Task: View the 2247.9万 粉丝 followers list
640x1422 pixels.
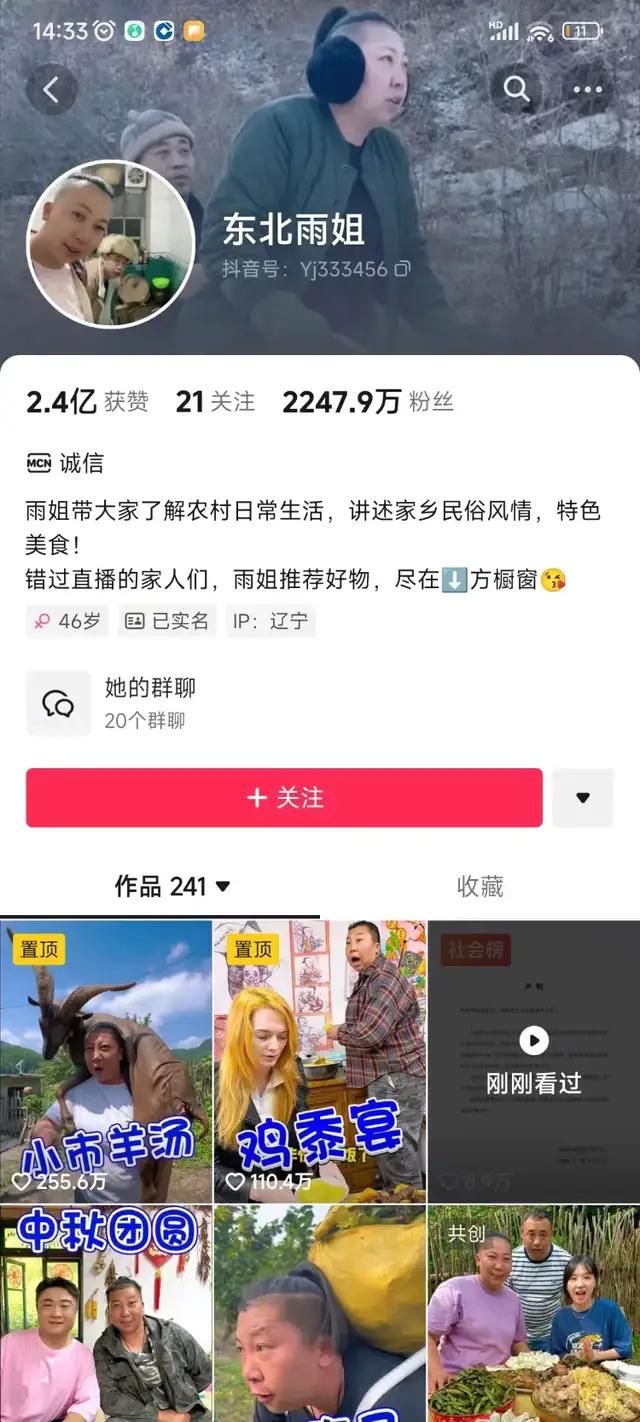Action: coord(367,402)
